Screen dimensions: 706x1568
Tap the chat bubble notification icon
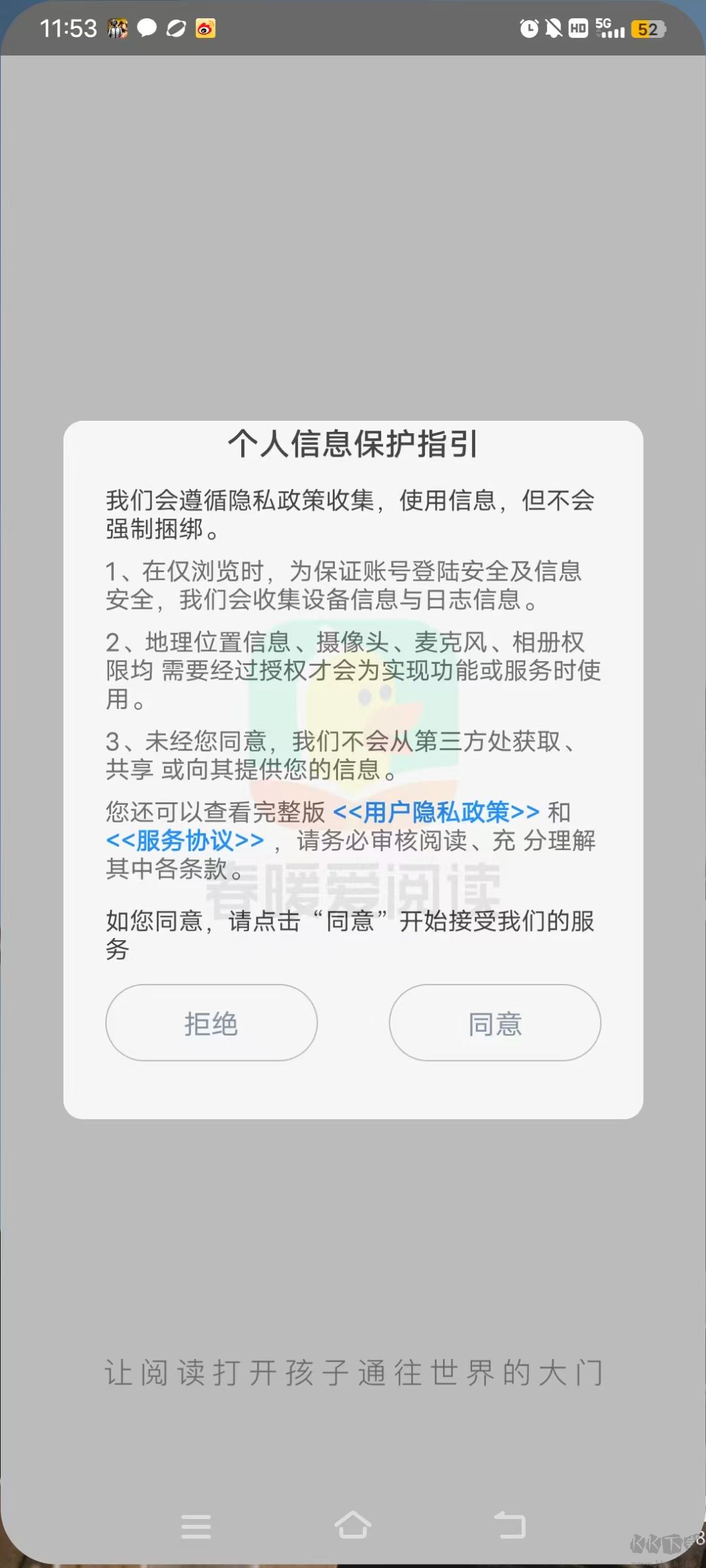point(145,29)
